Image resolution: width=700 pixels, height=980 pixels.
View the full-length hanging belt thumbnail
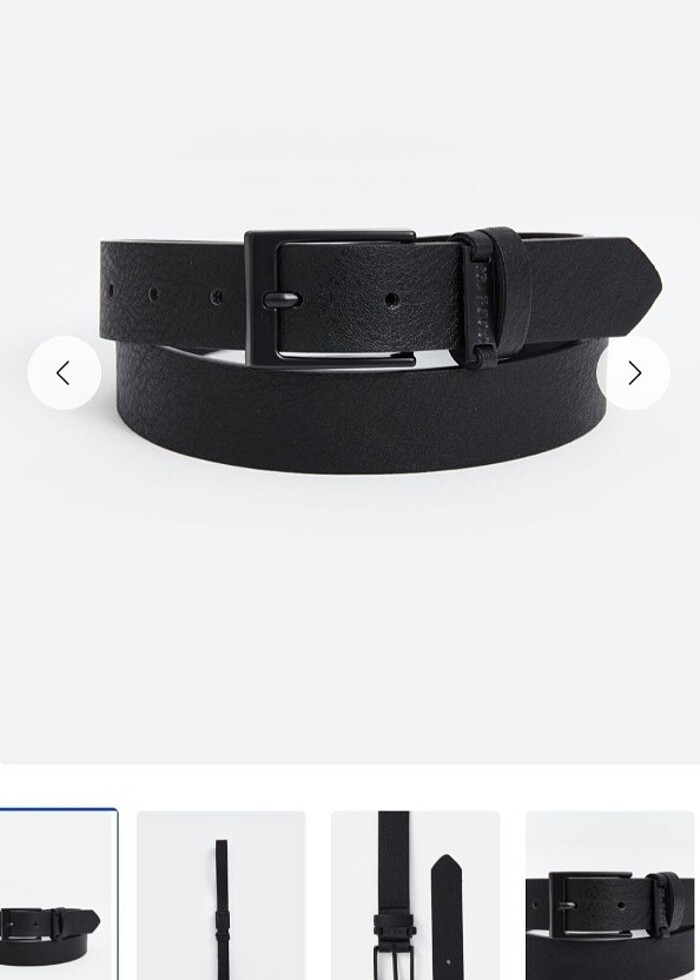click(x=221, y=895)
